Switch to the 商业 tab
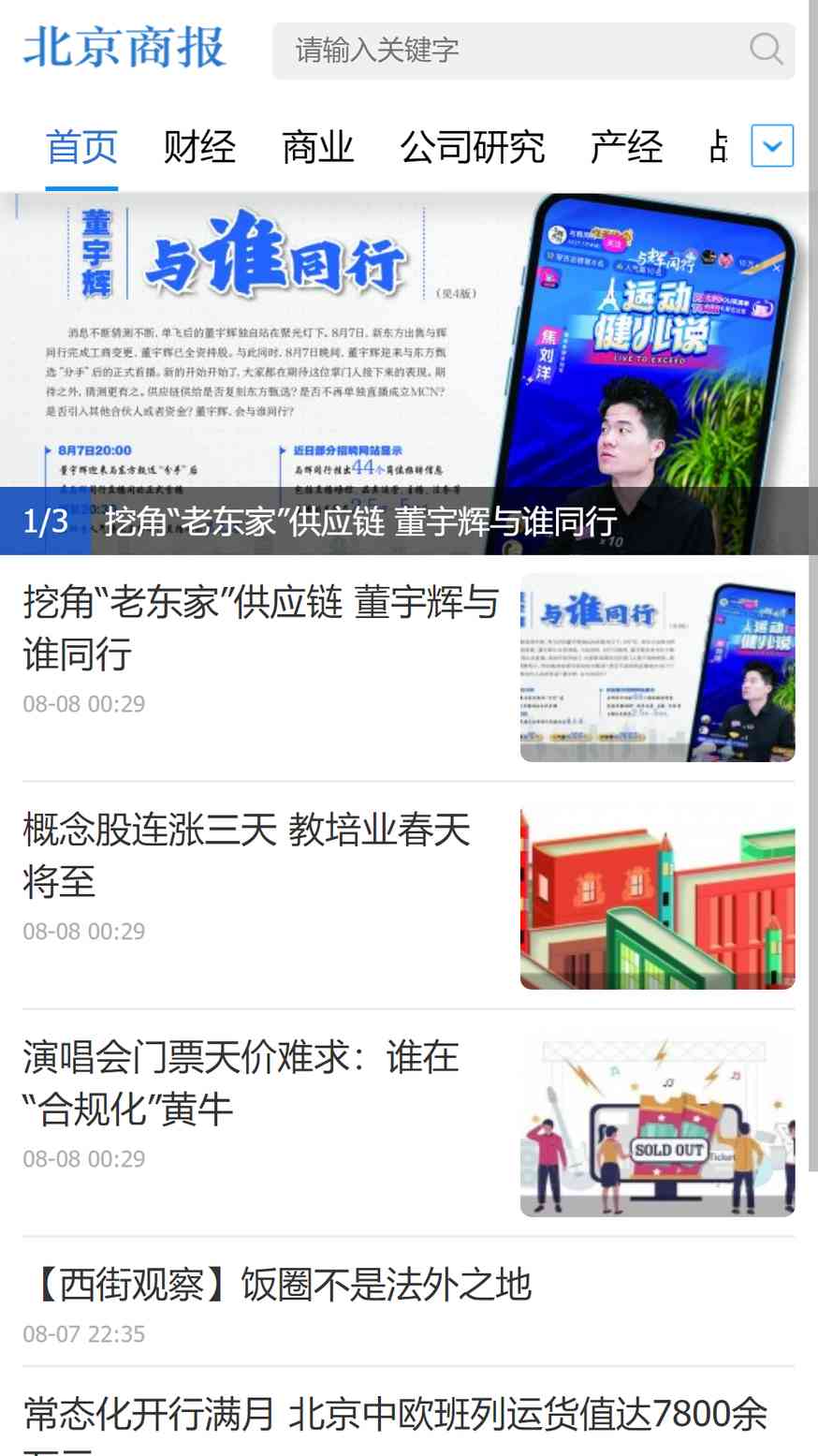 (x=318, y=147)
